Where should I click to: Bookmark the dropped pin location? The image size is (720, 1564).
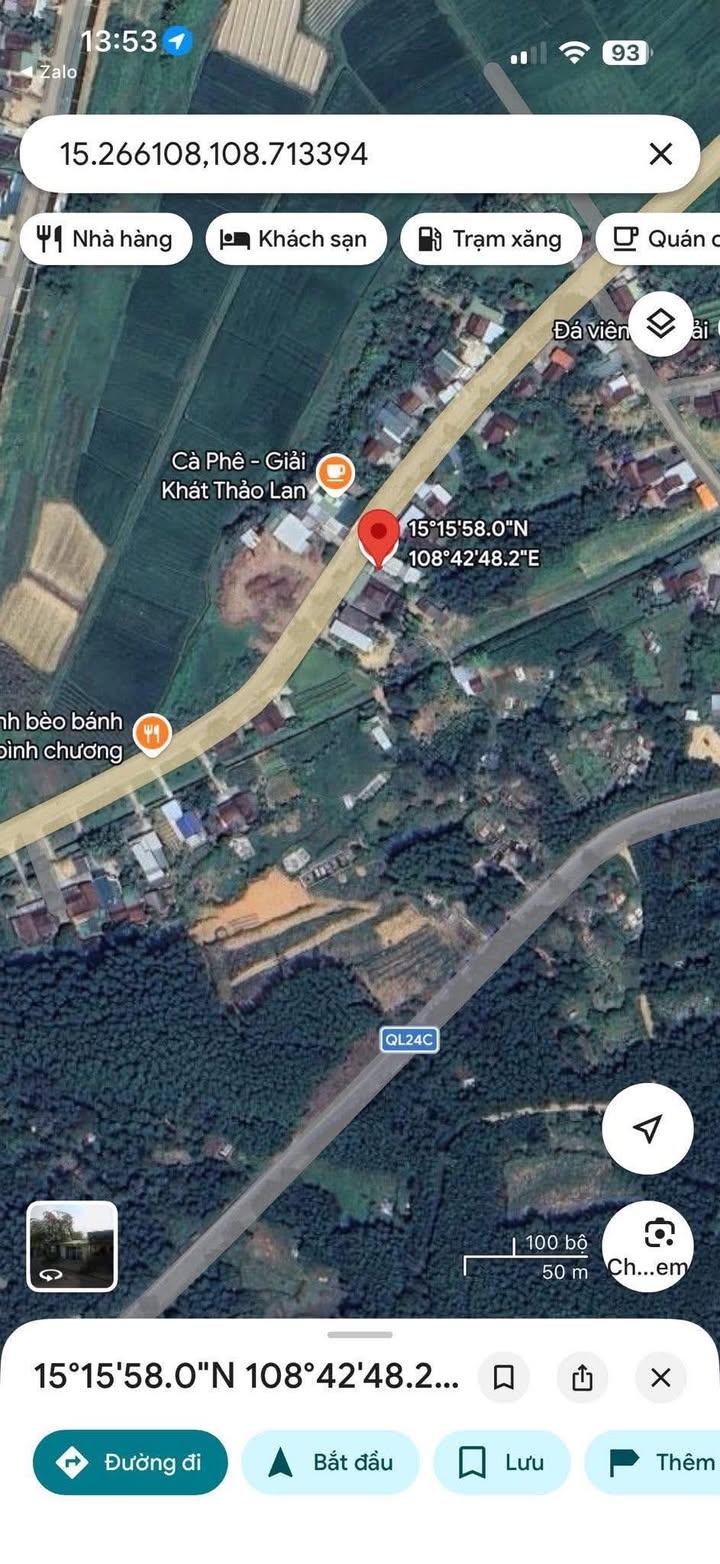[x=504, y=1378]
